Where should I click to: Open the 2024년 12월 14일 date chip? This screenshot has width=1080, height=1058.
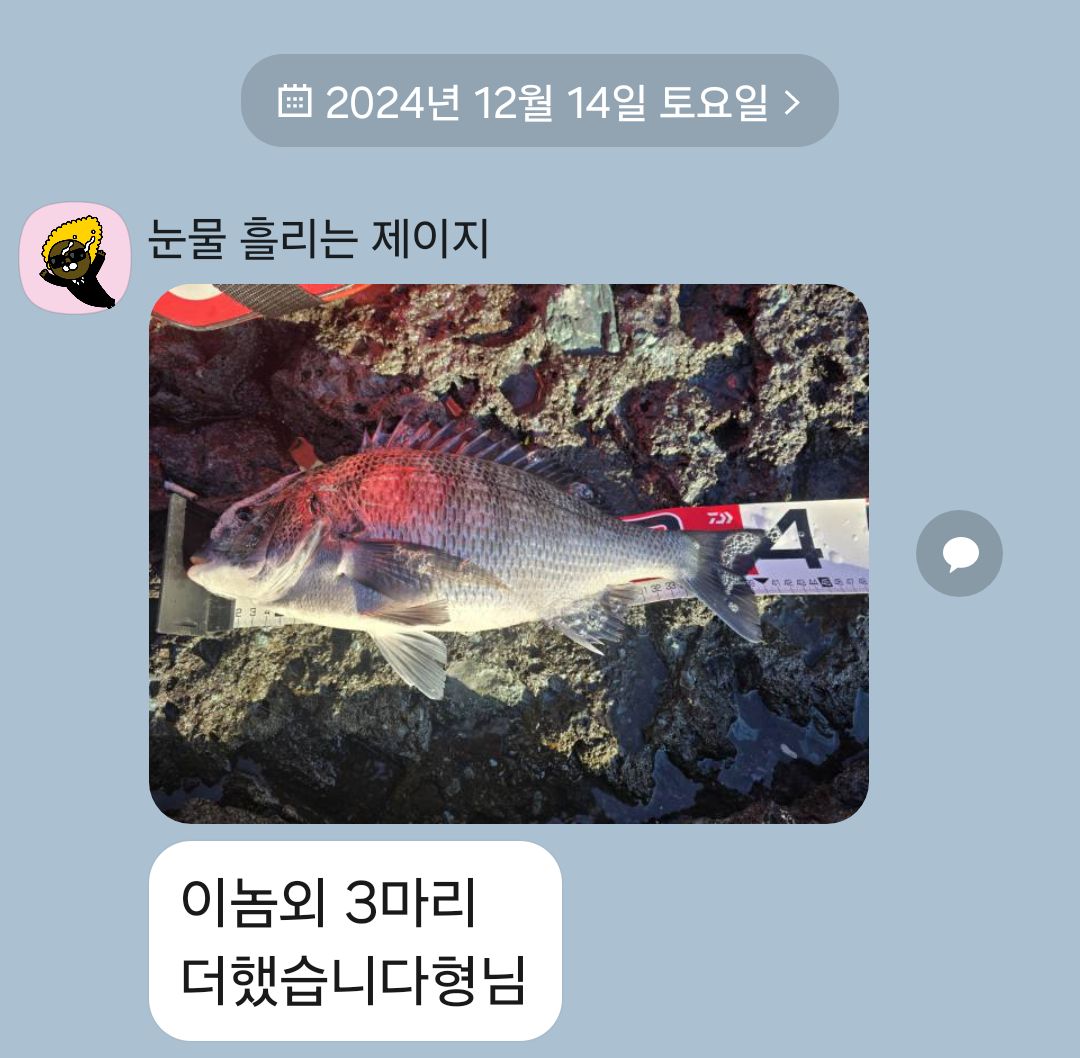pos(539,101)
